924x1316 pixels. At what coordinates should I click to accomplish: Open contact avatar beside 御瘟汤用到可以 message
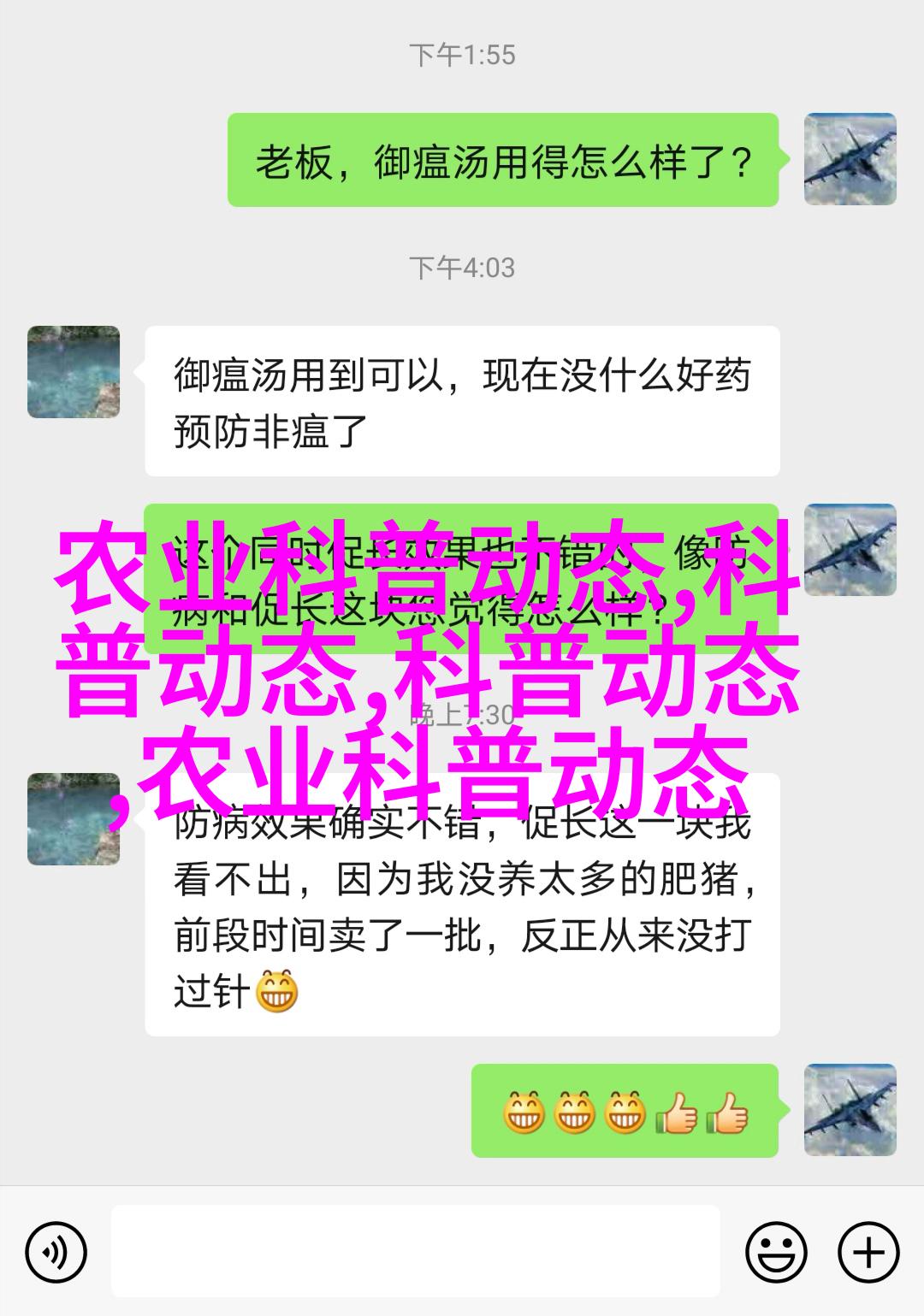coord(74,372)
